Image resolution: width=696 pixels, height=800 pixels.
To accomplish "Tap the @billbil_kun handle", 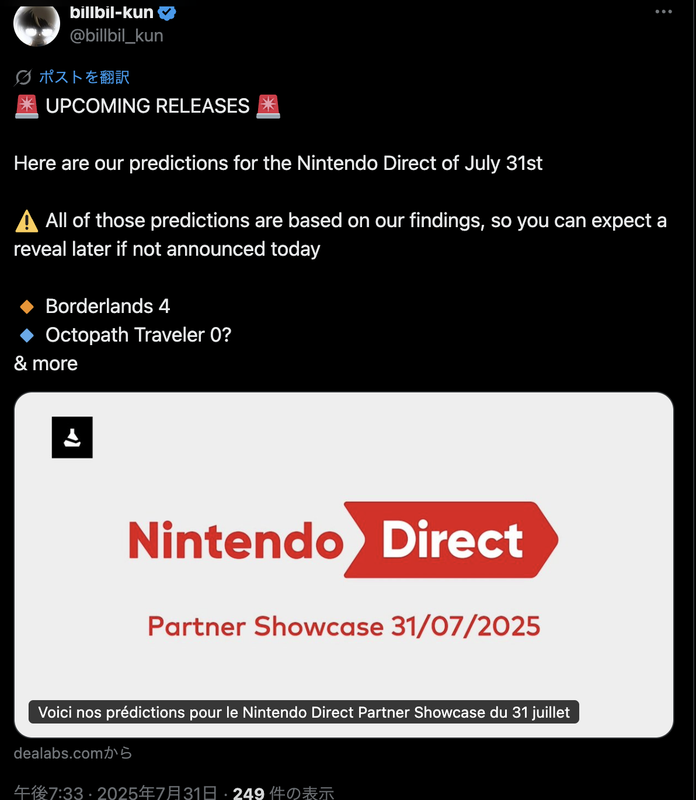I will tap(116, 35).
